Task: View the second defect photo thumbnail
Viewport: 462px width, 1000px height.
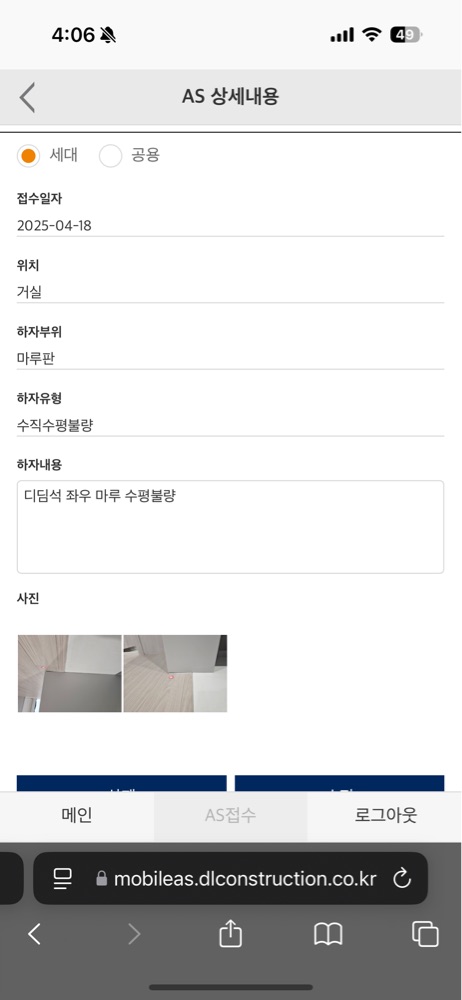Action: 175,673
